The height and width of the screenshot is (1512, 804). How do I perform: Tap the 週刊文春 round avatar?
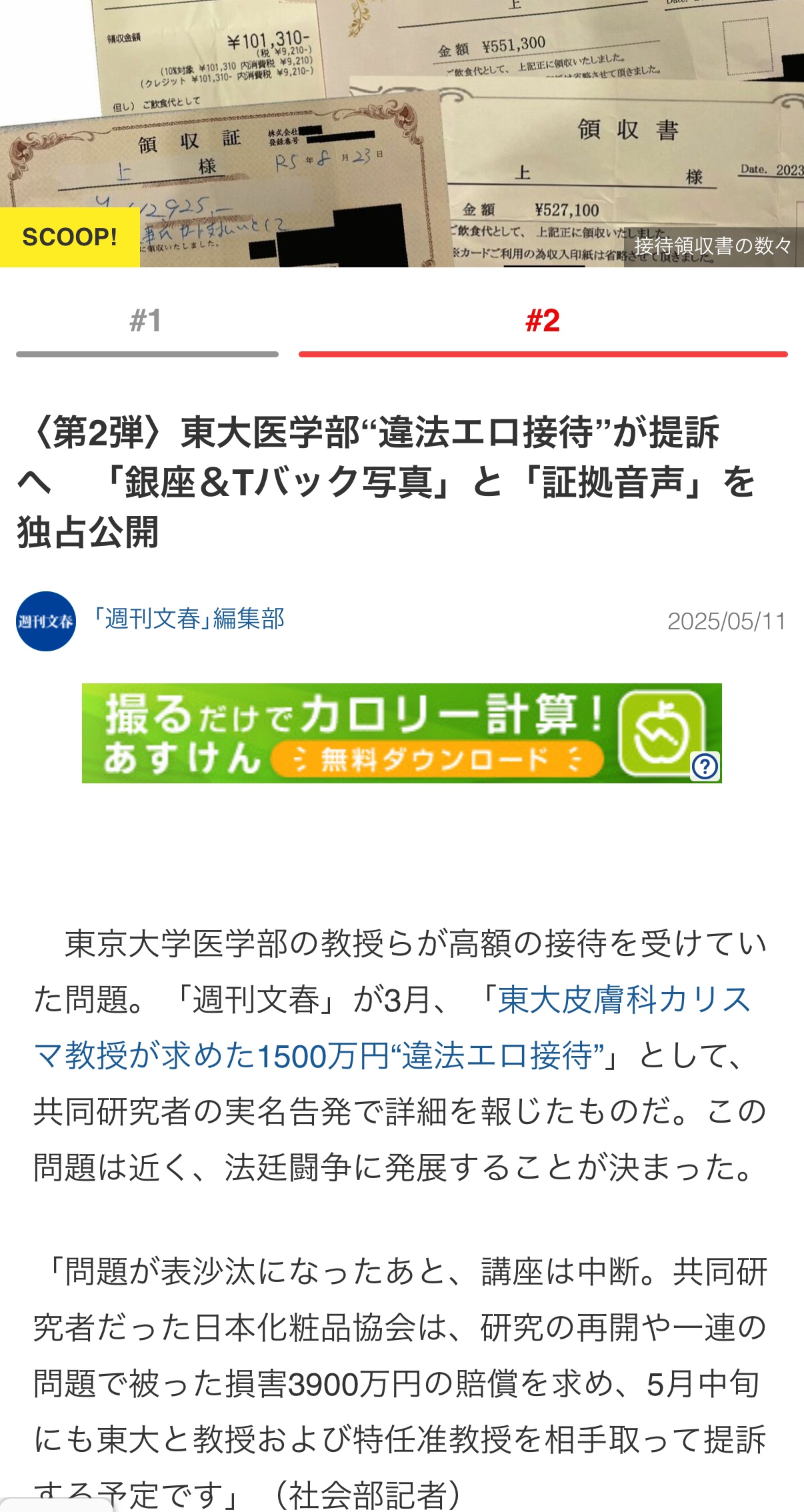coord(46,621)
